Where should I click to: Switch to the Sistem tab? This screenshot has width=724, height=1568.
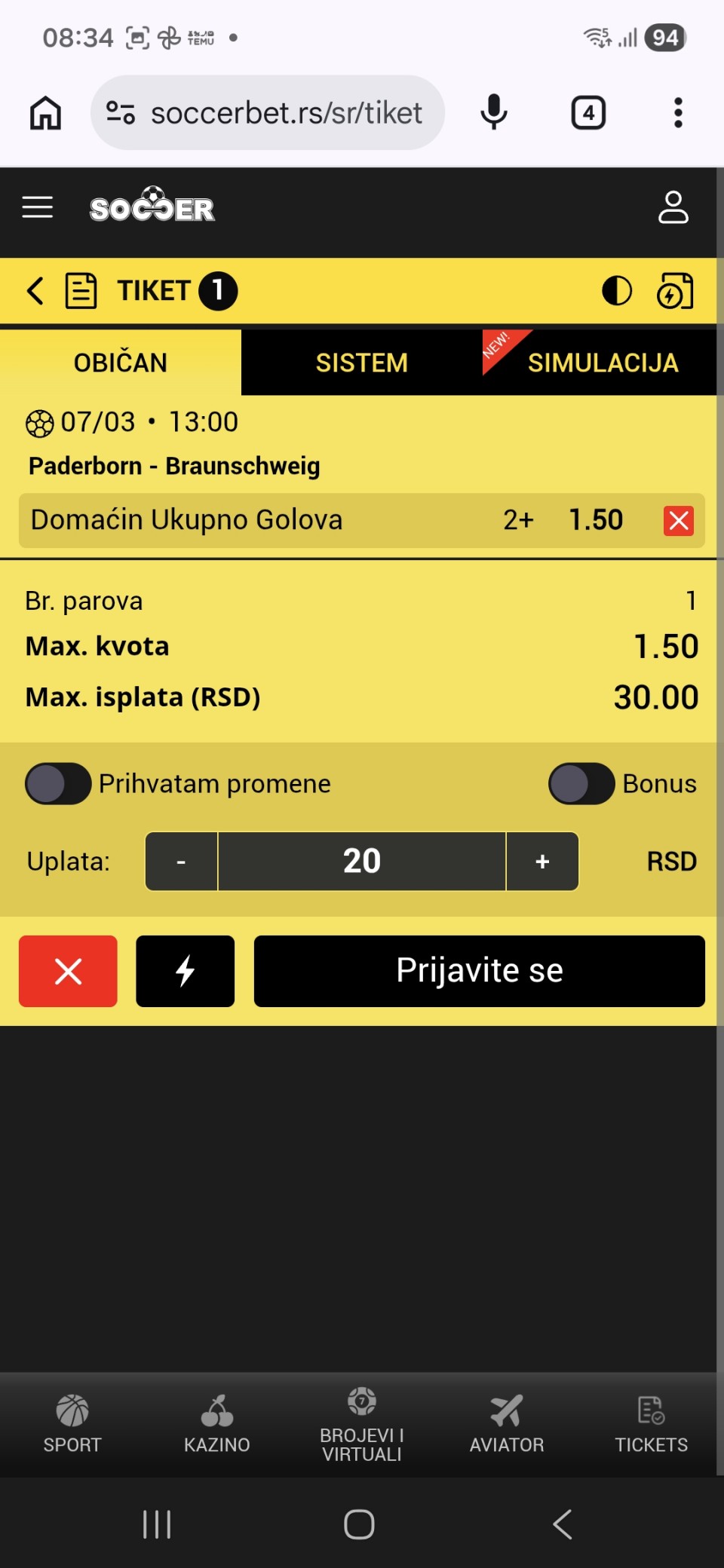[361, 363]
